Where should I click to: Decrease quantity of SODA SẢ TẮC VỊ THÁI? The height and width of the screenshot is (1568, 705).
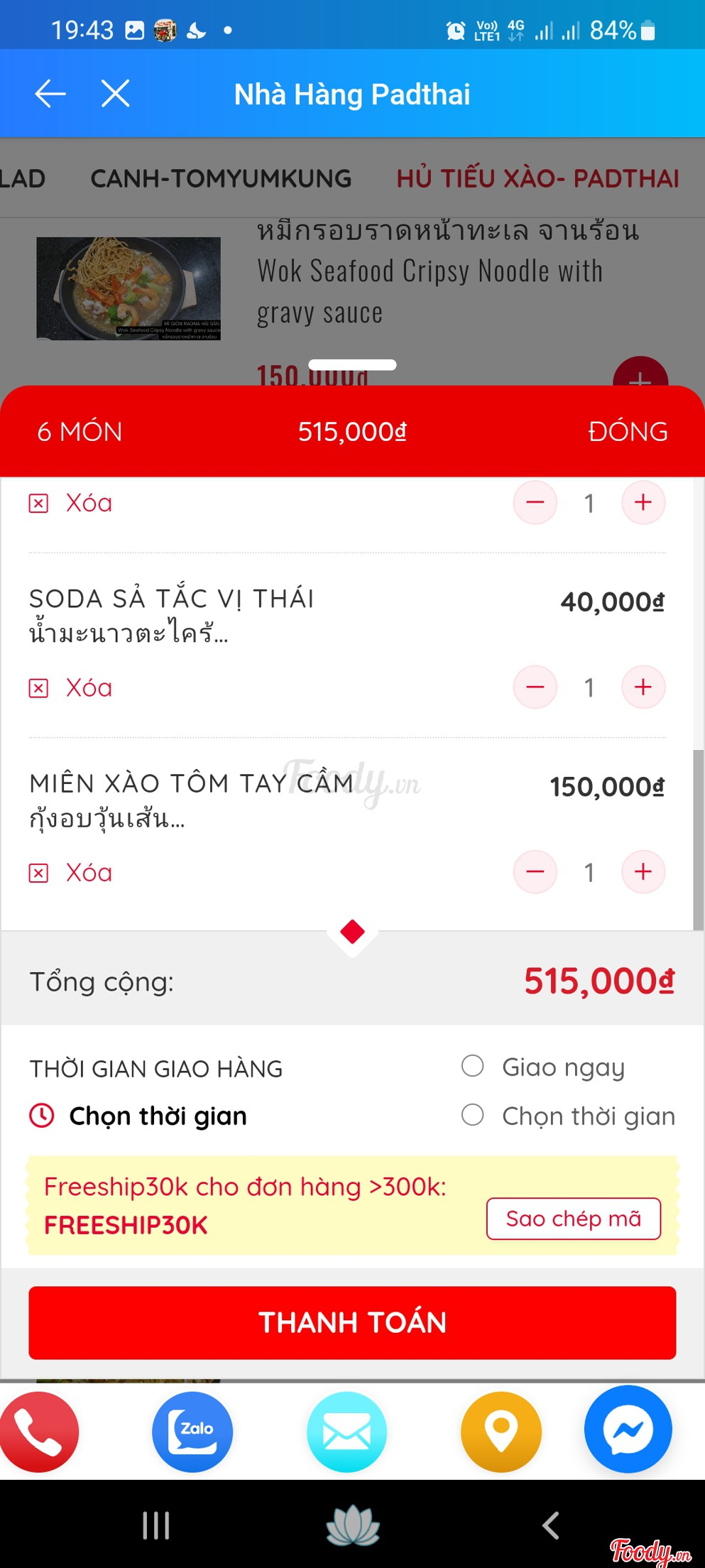535,687
